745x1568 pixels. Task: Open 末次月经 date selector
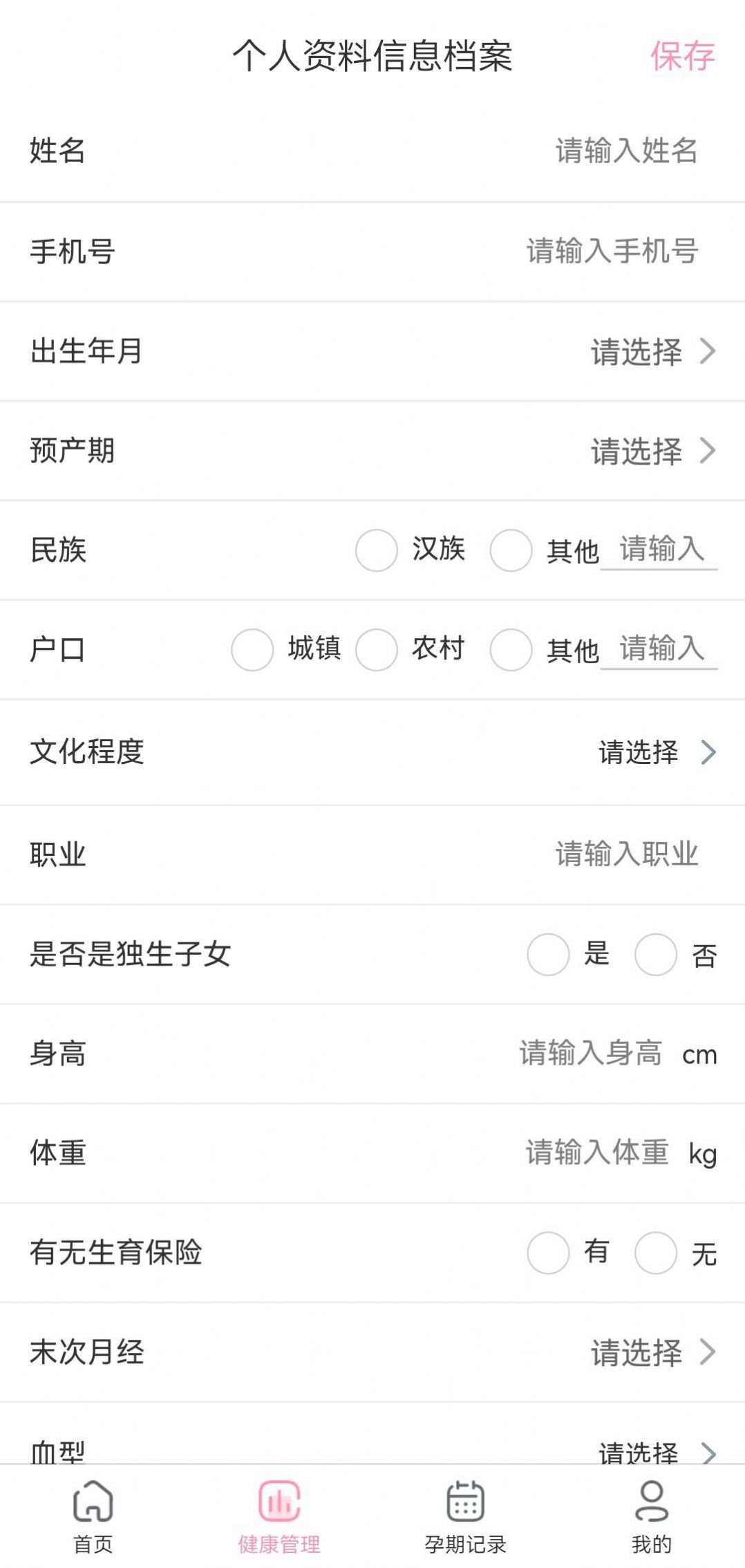click(x=636, y=1353)
